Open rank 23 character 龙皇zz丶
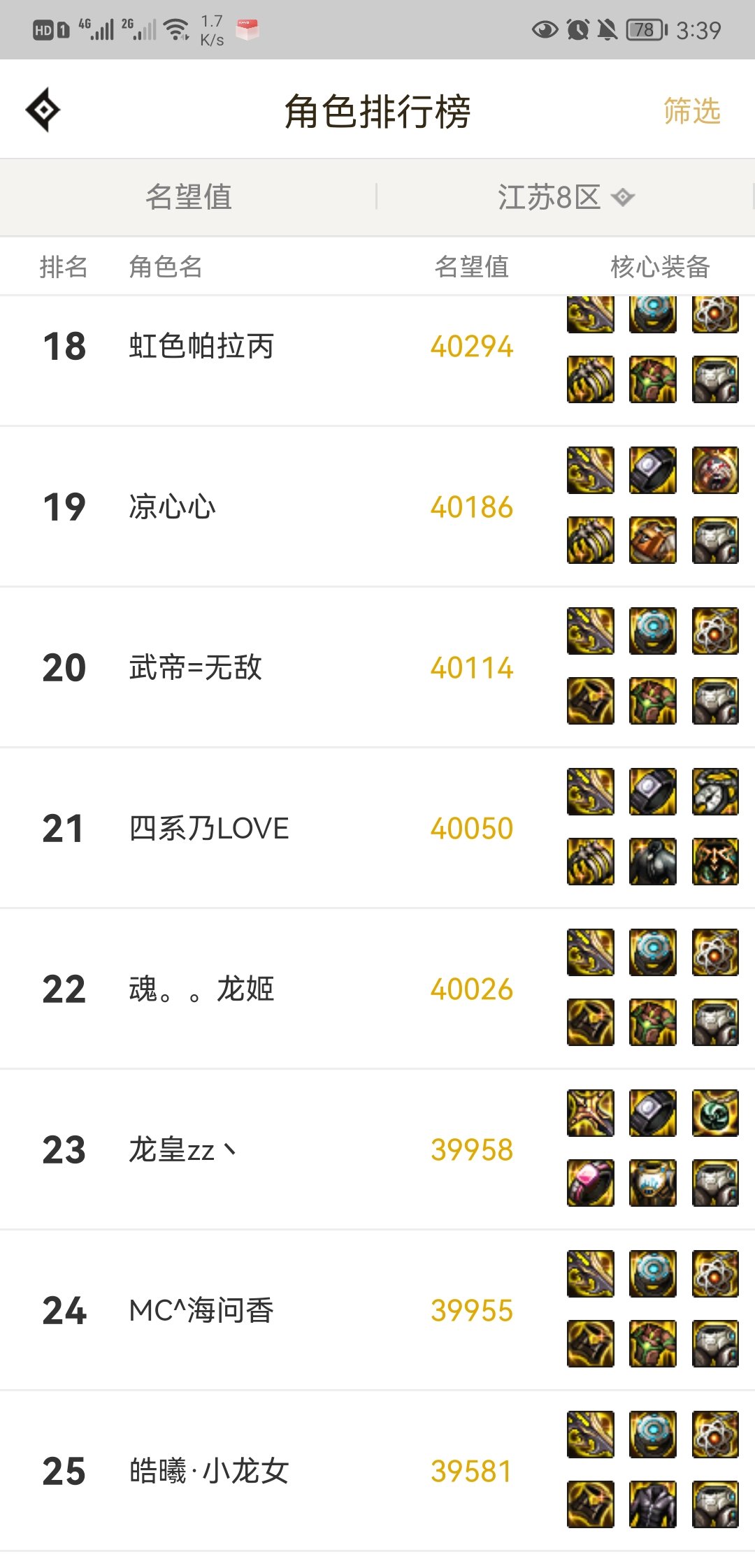Screen dimensions: 755x1568 (x=377, y=1149)
